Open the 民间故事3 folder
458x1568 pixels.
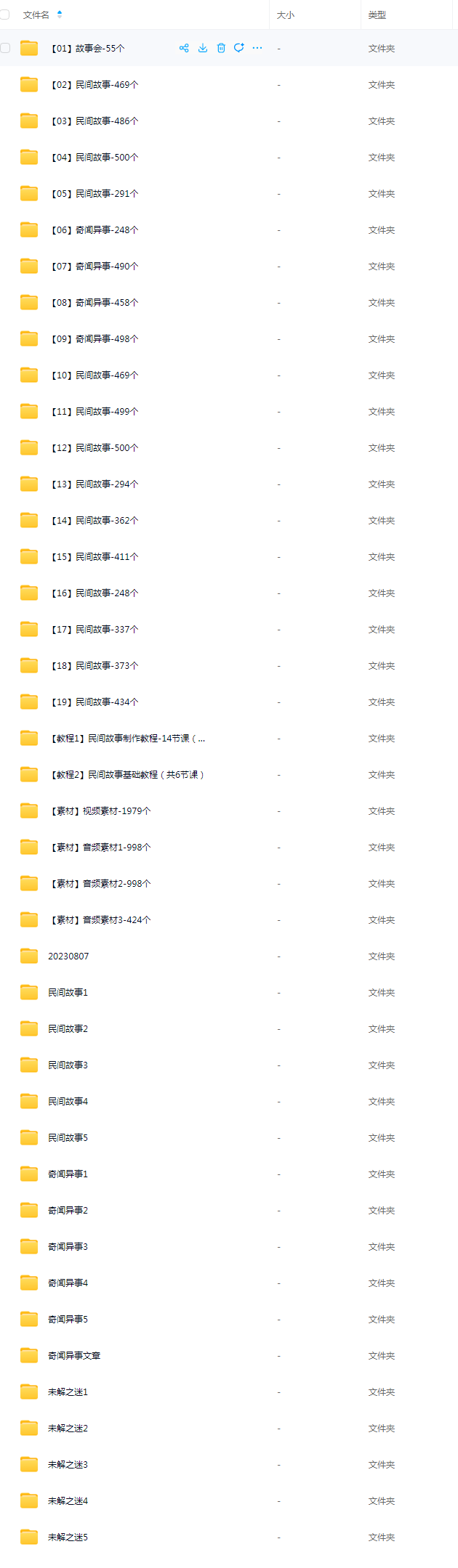coord(68,1065)
